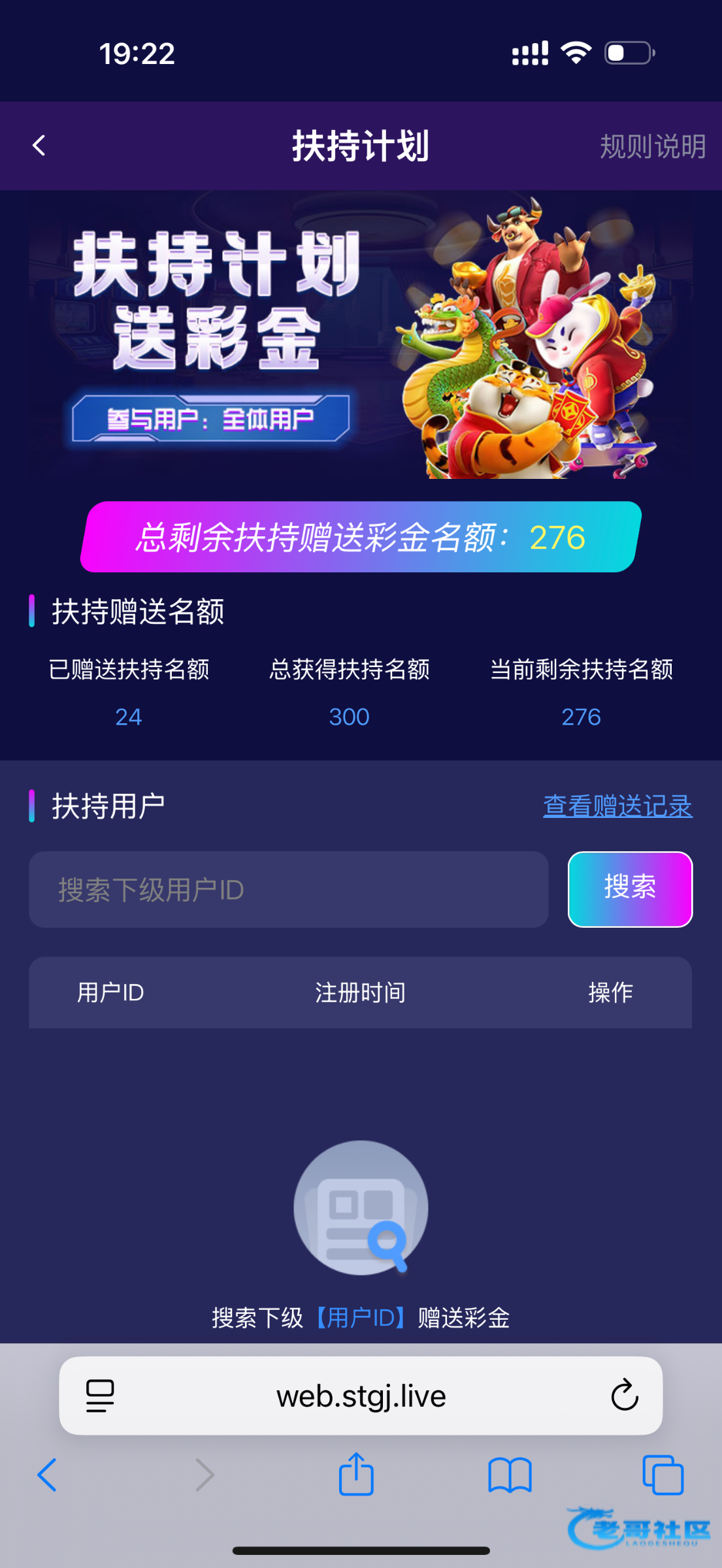
Task: Tap the web.stgj.live address bar
Action: click(x=361, y=1396)
